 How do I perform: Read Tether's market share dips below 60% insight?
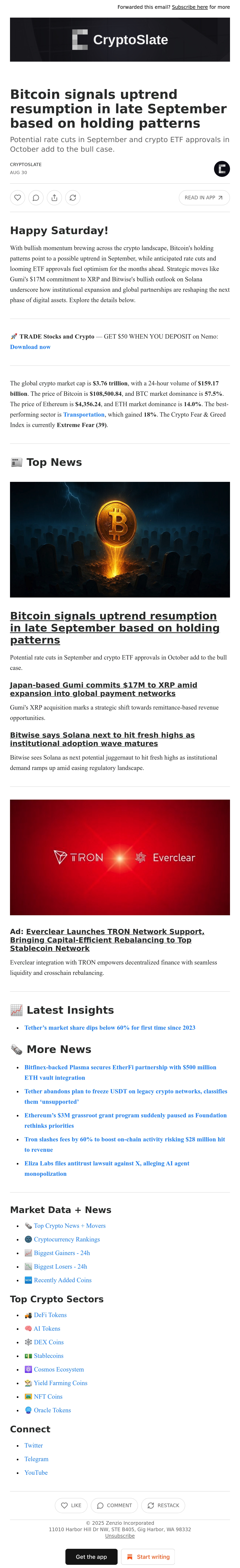pos(110,1028)
